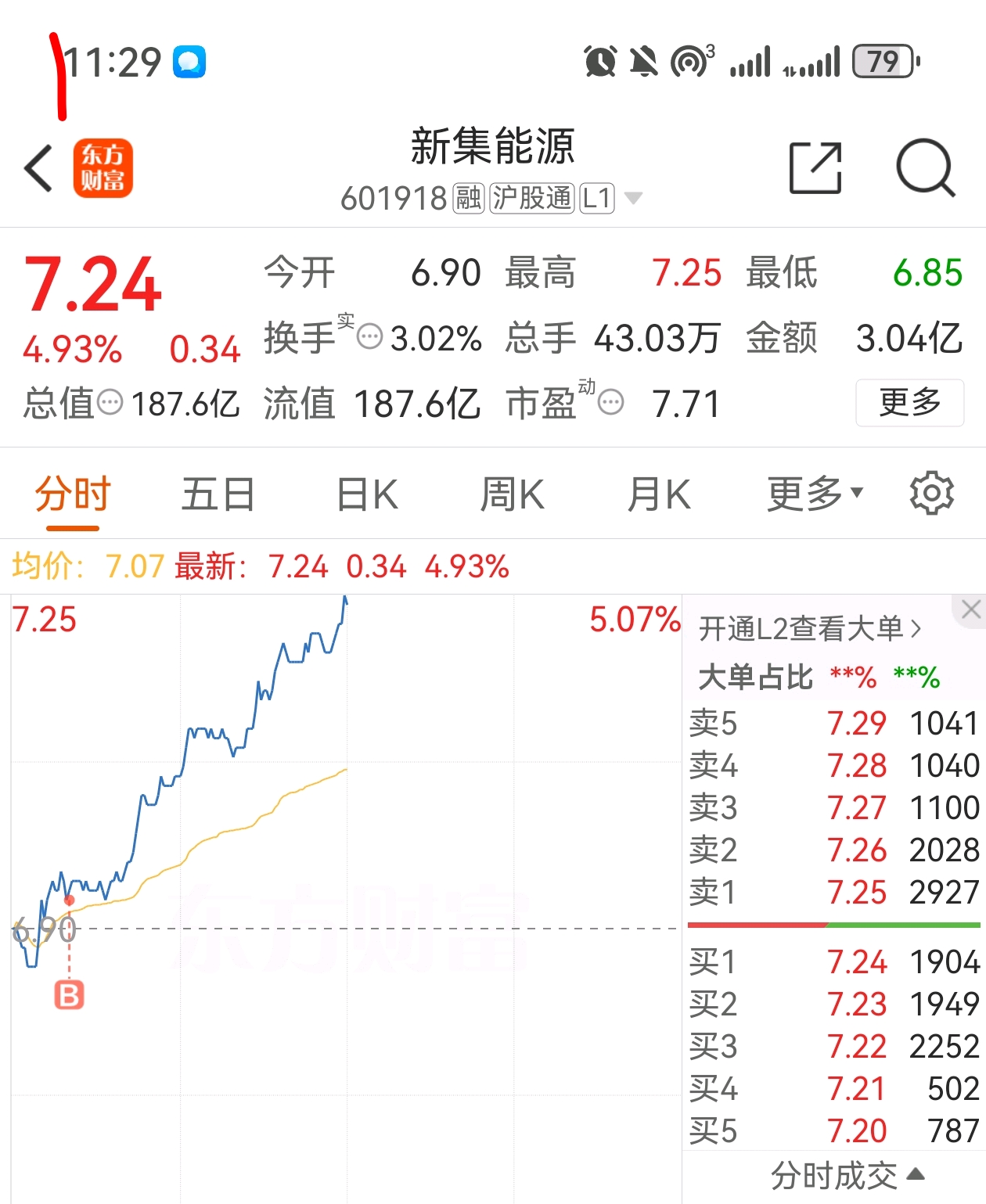Tap the B buy marker on the chart
986x1204 pixels.
(x=69, y=995)
